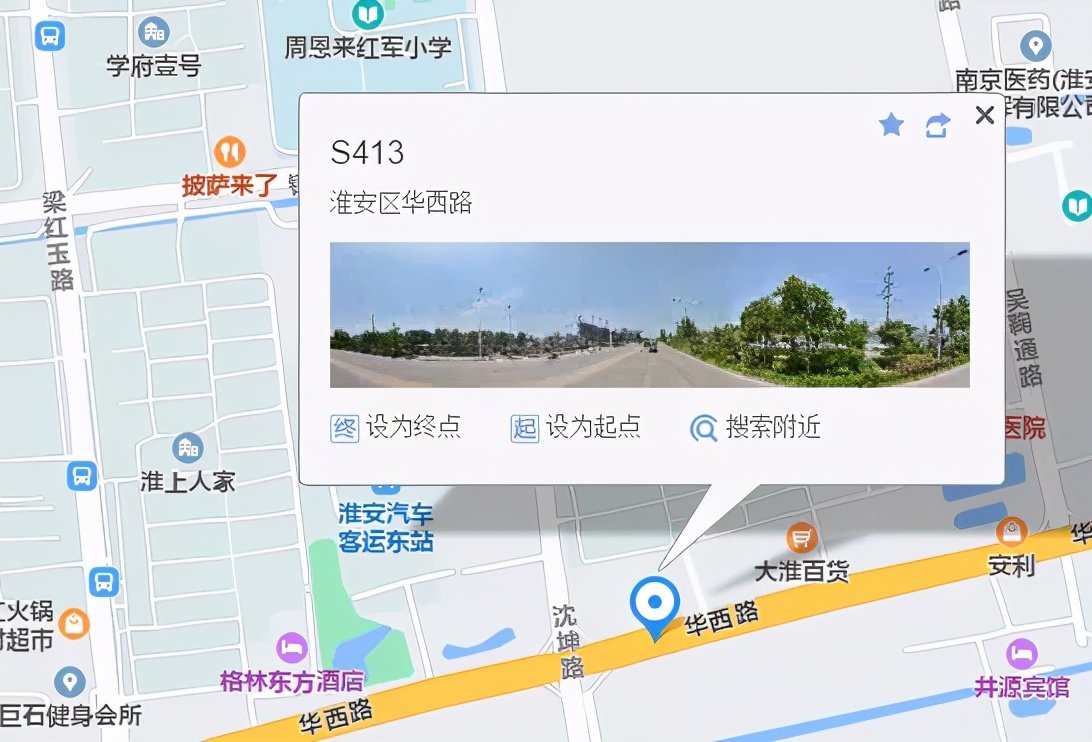Close the S413 info popup
Image resolution: width=1092 pixels, height=742 pixels.
coord(984,115)
